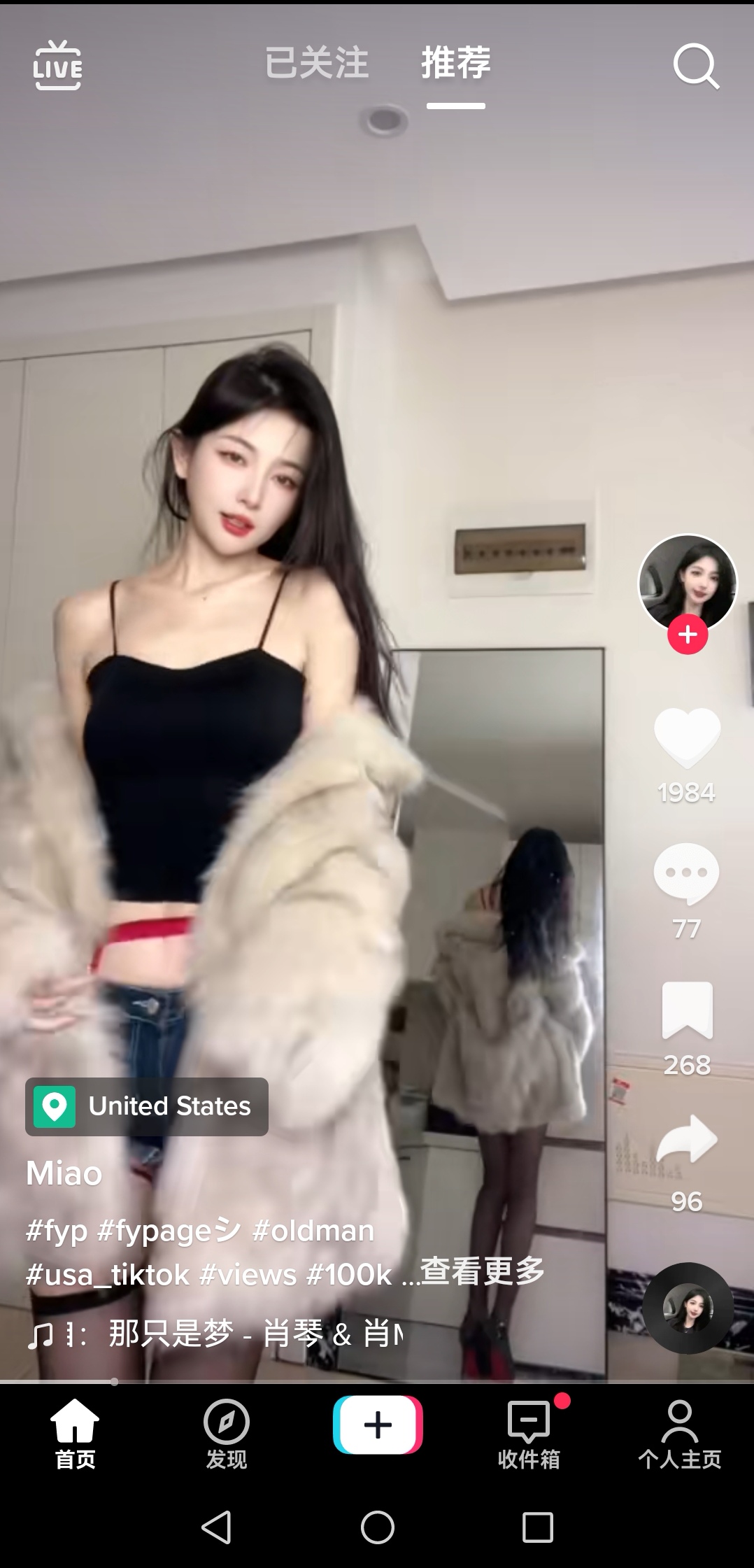
Task: Open the LIVE icon
Action: pyautogui.click(x=57, y=66)
